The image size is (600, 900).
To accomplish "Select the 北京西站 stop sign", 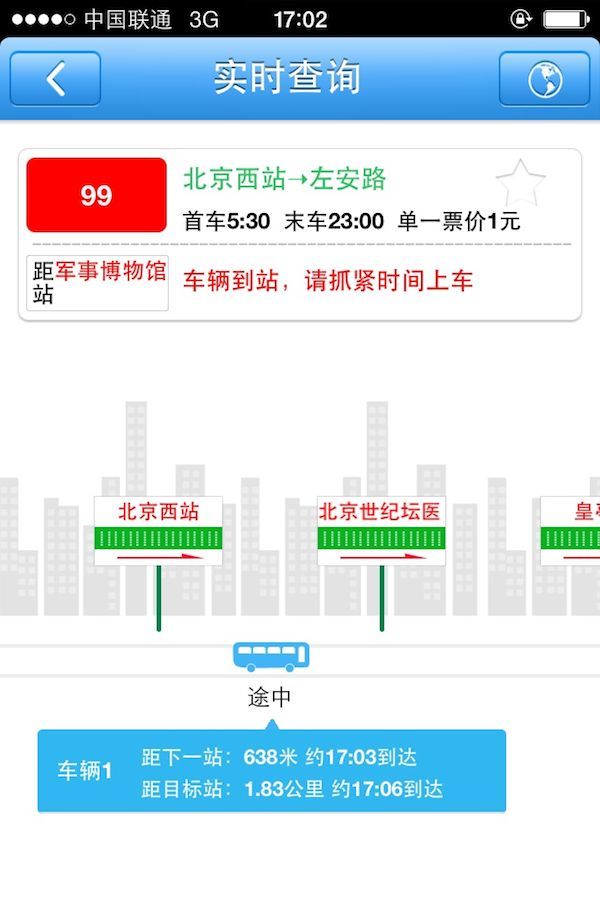I will click(158, 531).
